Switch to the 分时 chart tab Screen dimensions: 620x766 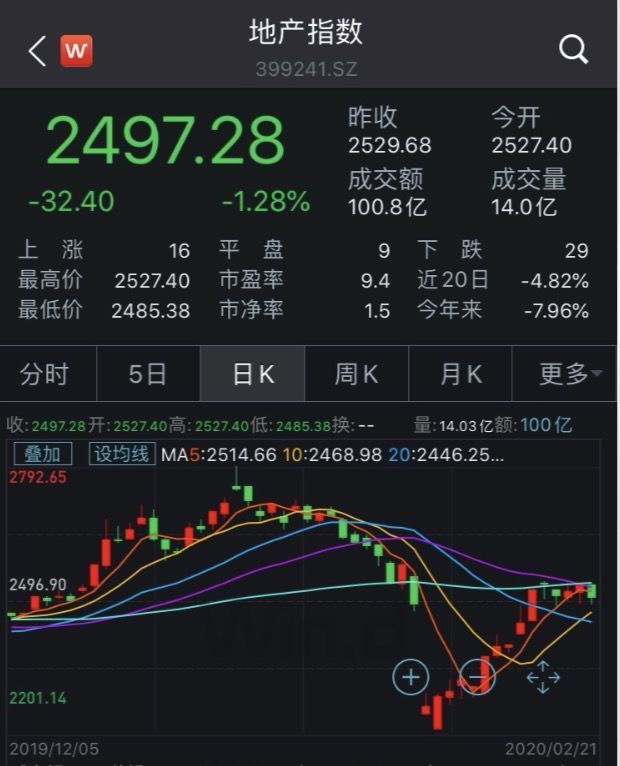[46, 375]
